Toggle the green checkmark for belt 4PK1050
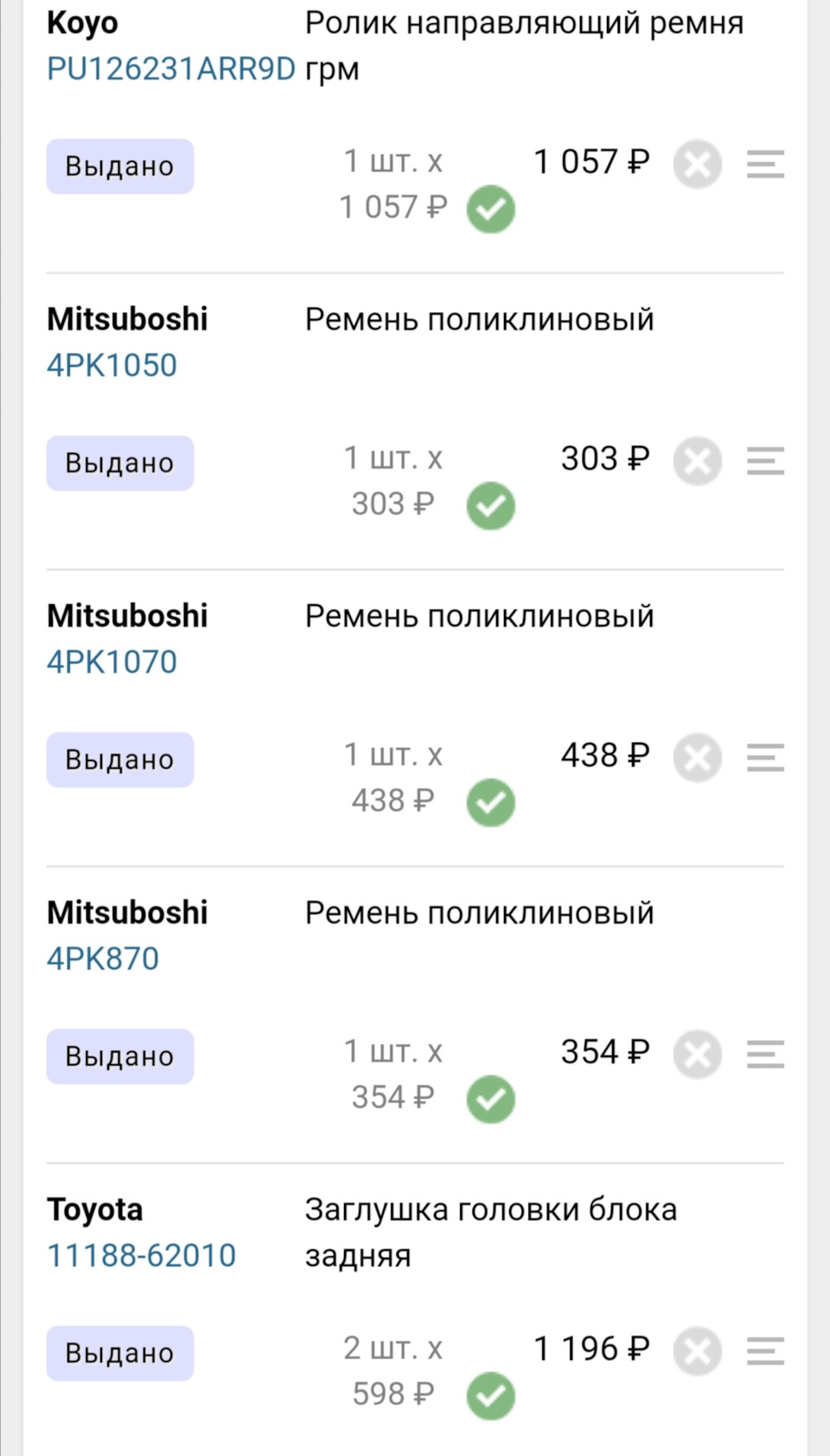830x1456 pixels. (x=491, y=505)
